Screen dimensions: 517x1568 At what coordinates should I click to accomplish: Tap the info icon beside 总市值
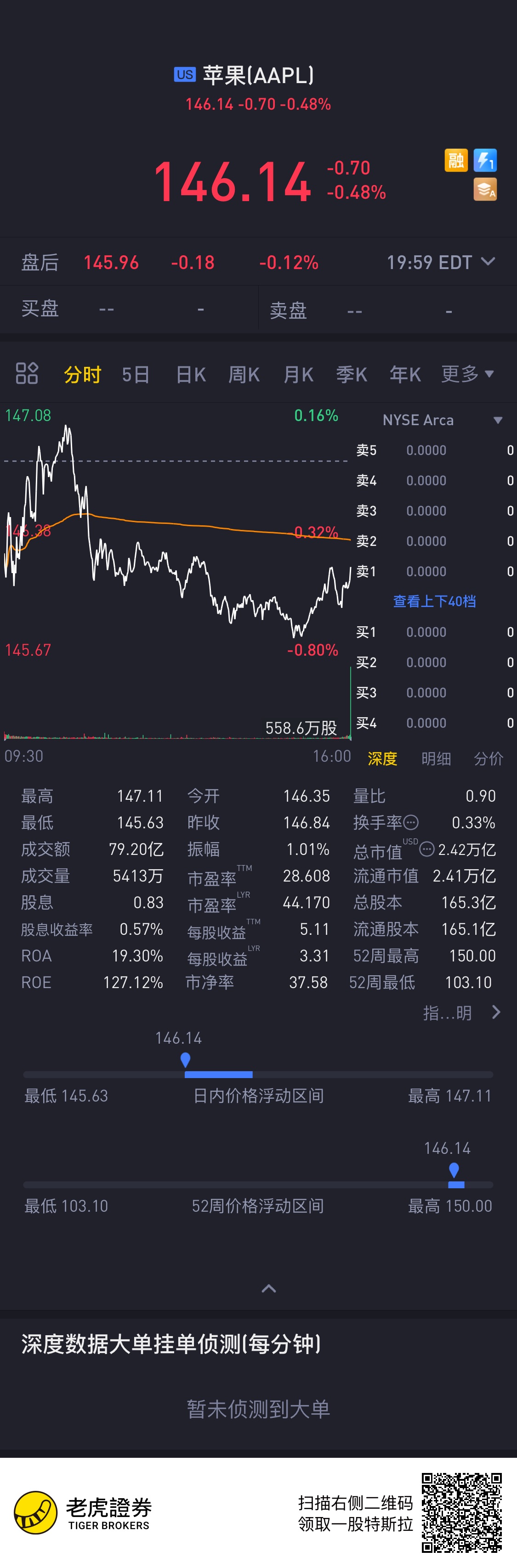pos(427,849)
